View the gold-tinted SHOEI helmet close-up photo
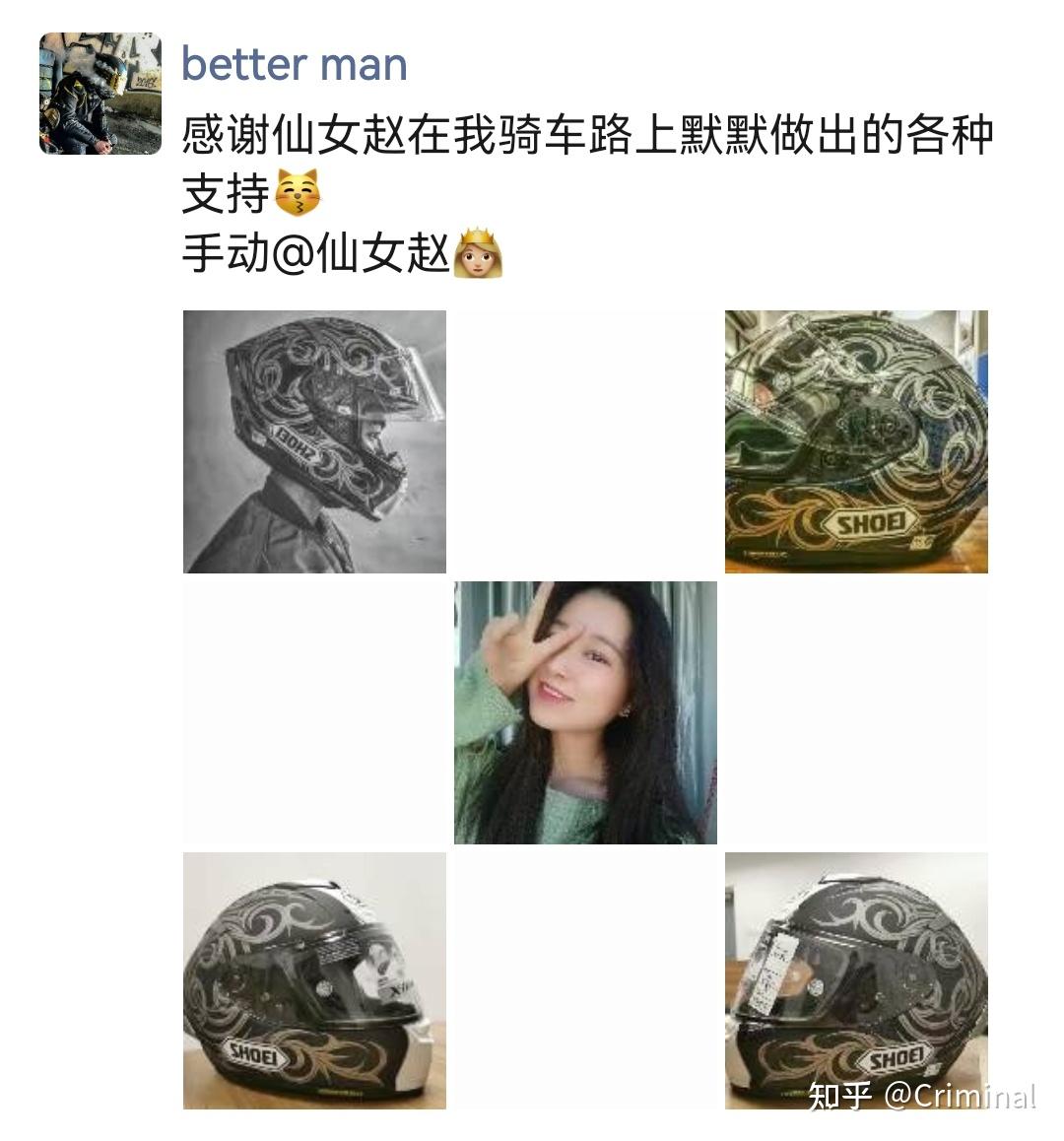1064x1141 pixels. [855, 441]
